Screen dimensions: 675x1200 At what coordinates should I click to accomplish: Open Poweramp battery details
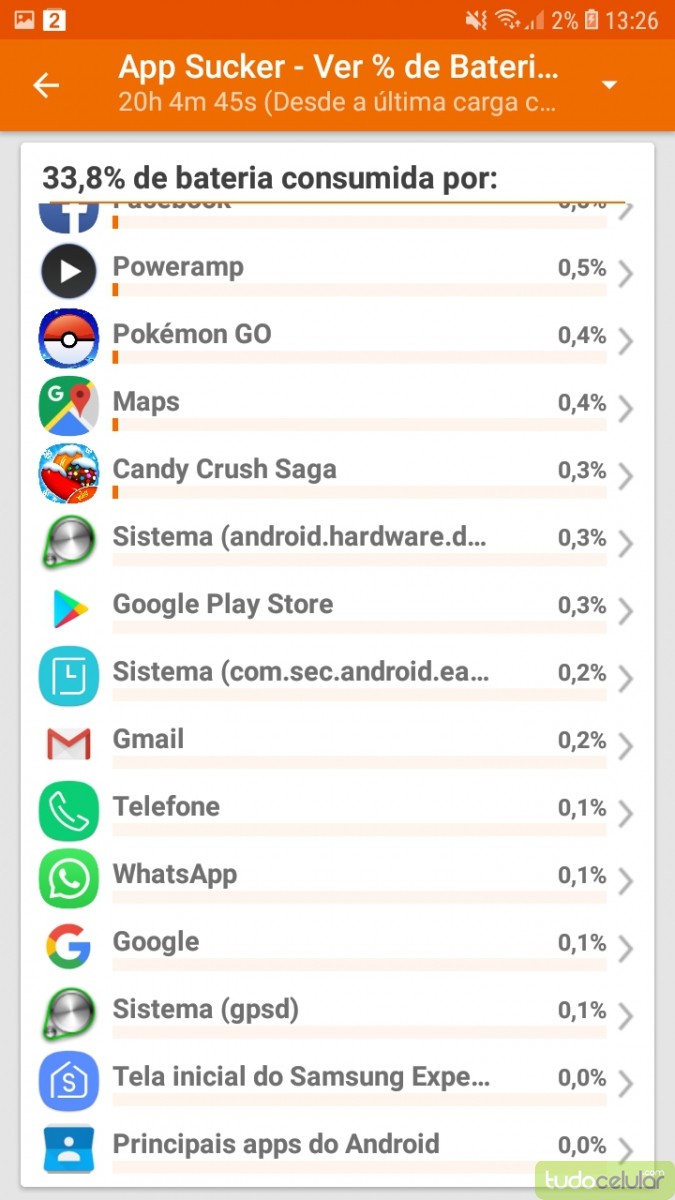(337, 270)
